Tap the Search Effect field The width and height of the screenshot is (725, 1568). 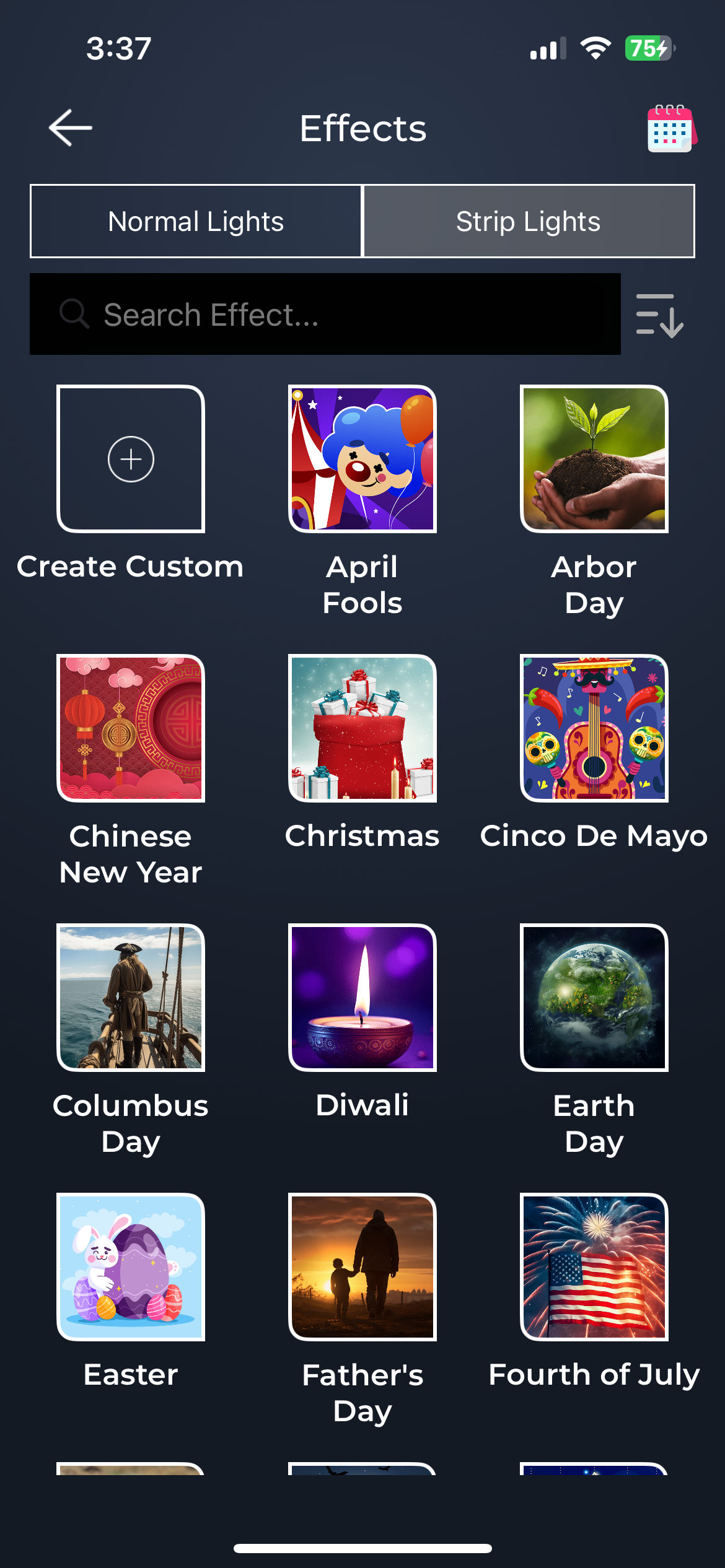coord(325,314)
